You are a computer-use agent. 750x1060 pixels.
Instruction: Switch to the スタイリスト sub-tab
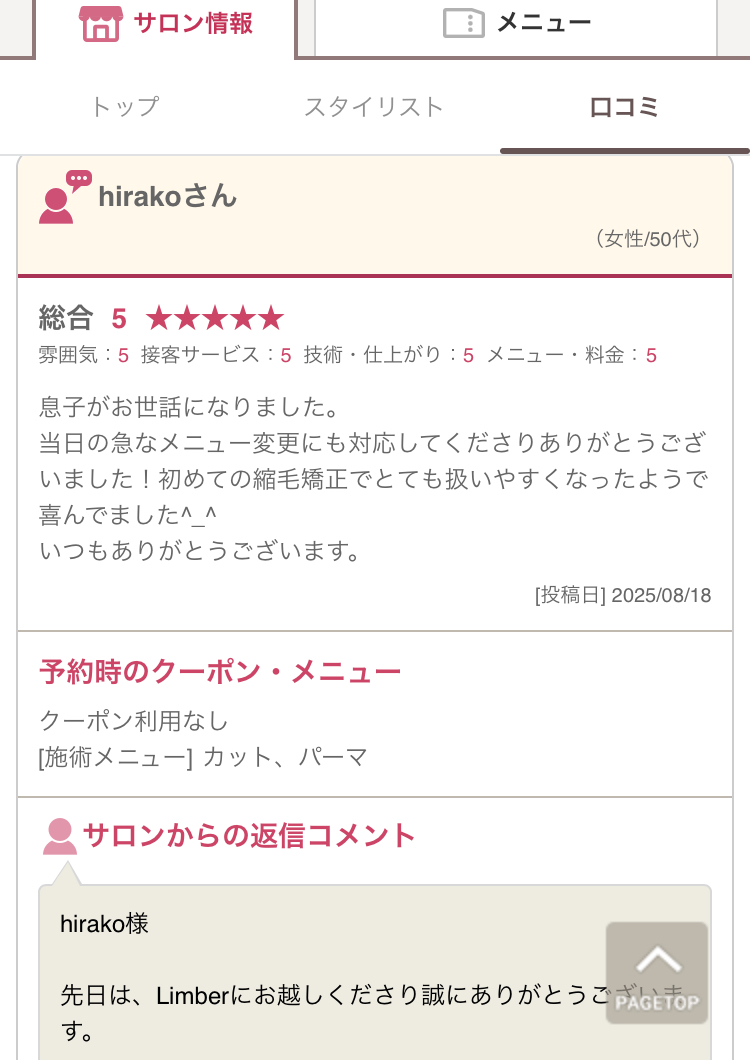373,107
